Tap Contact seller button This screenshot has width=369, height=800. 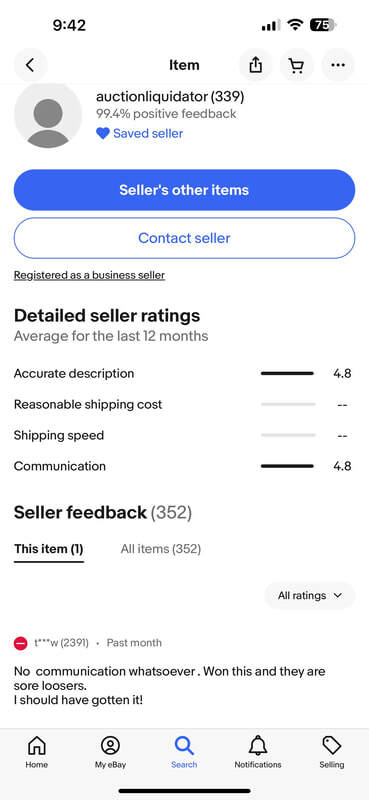pyautogui.click(x=184, y=238)
